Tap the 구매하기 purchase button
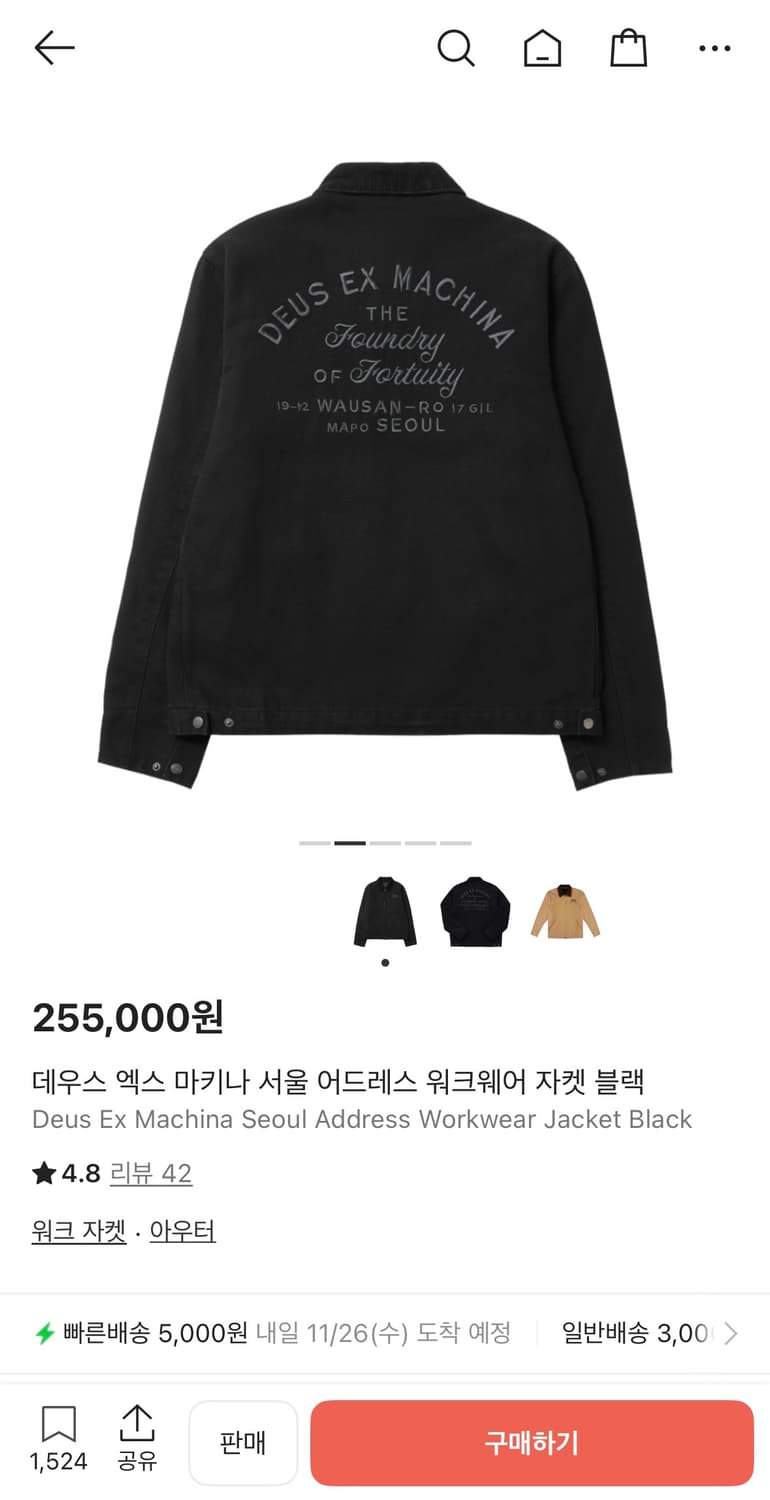This screenshot has height=1500, width=770. 532,1441
